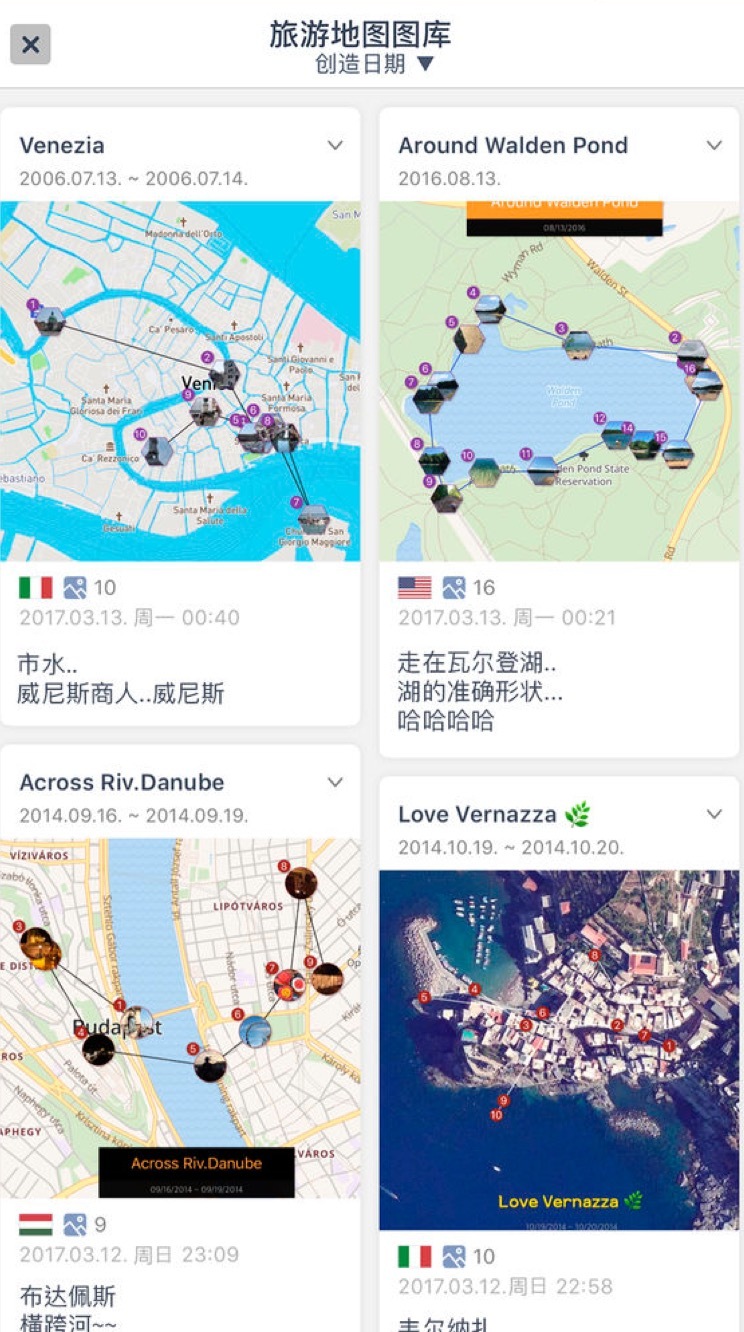Expand options for Love Vernazza card

[714, 814]
